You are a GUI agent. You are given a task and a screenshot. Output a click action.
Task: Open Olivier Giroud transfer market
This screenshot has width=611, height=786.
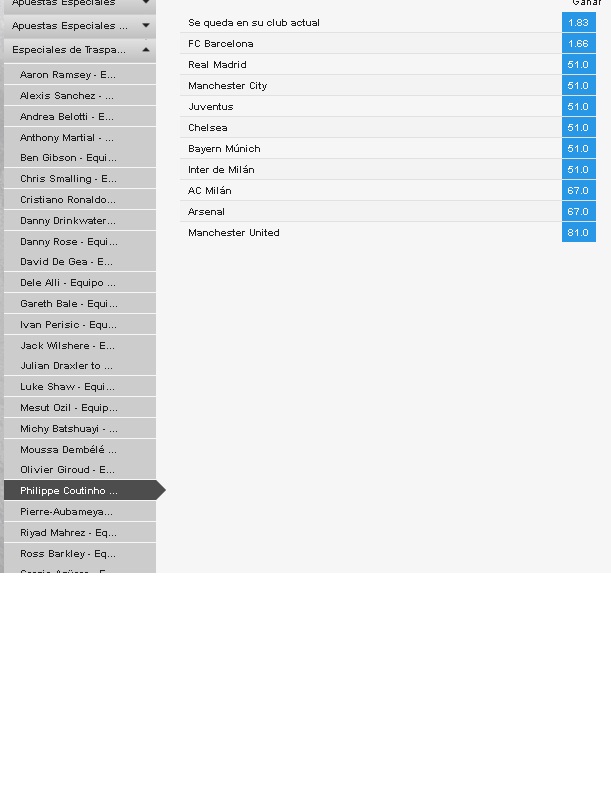click(67, 470)
